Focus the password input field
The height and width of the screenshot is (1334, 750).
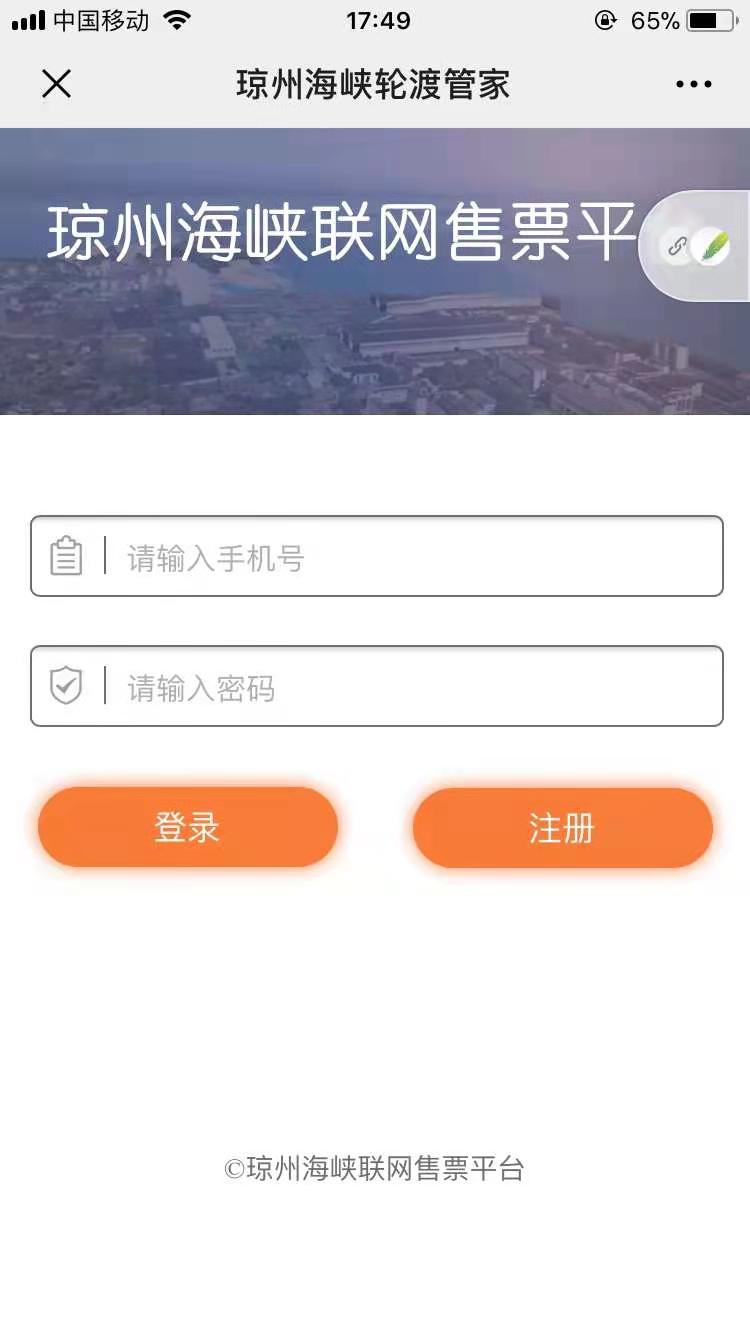(x=400, y=687)
